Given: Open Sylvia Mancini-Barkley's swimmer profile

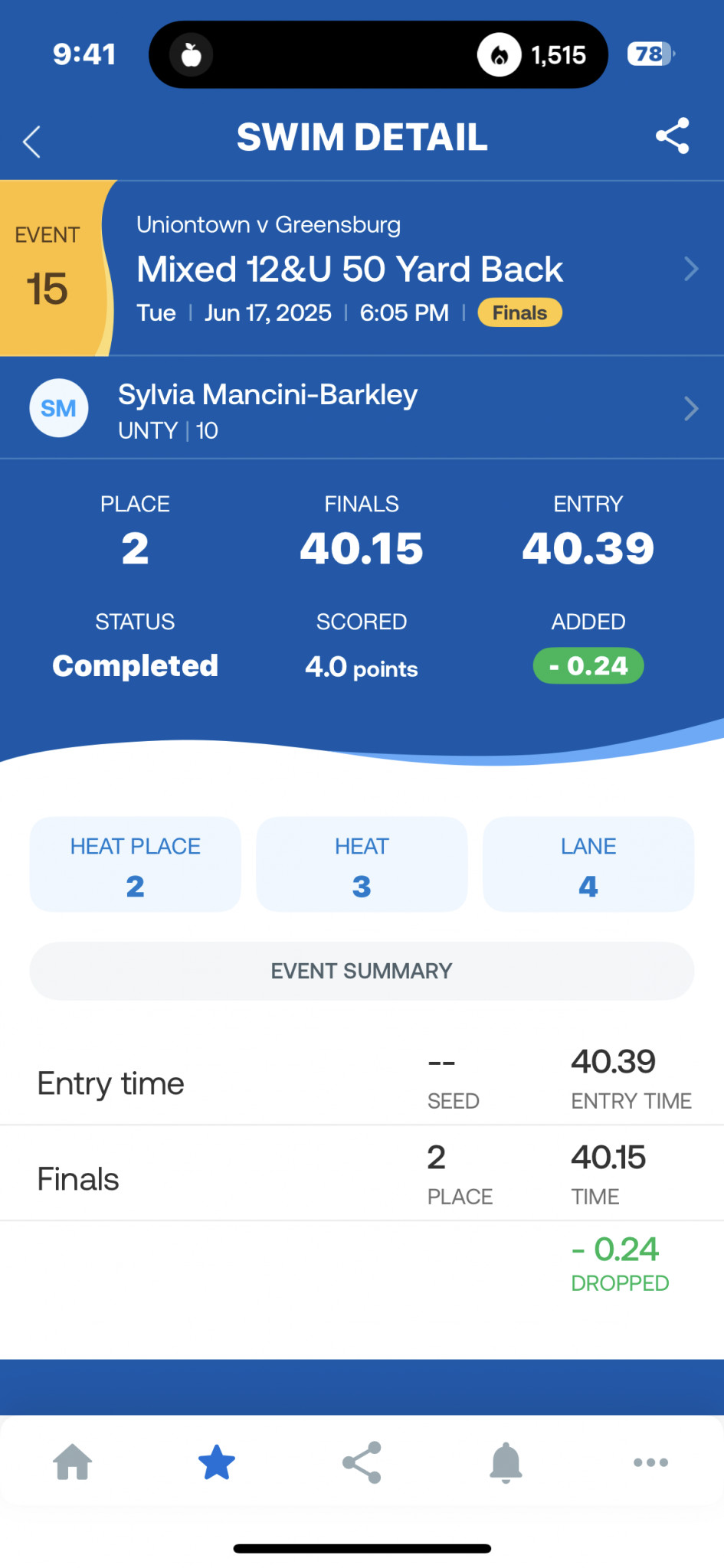Looking at the screenshot, I should pyautogui.click(x=362, y=408).
